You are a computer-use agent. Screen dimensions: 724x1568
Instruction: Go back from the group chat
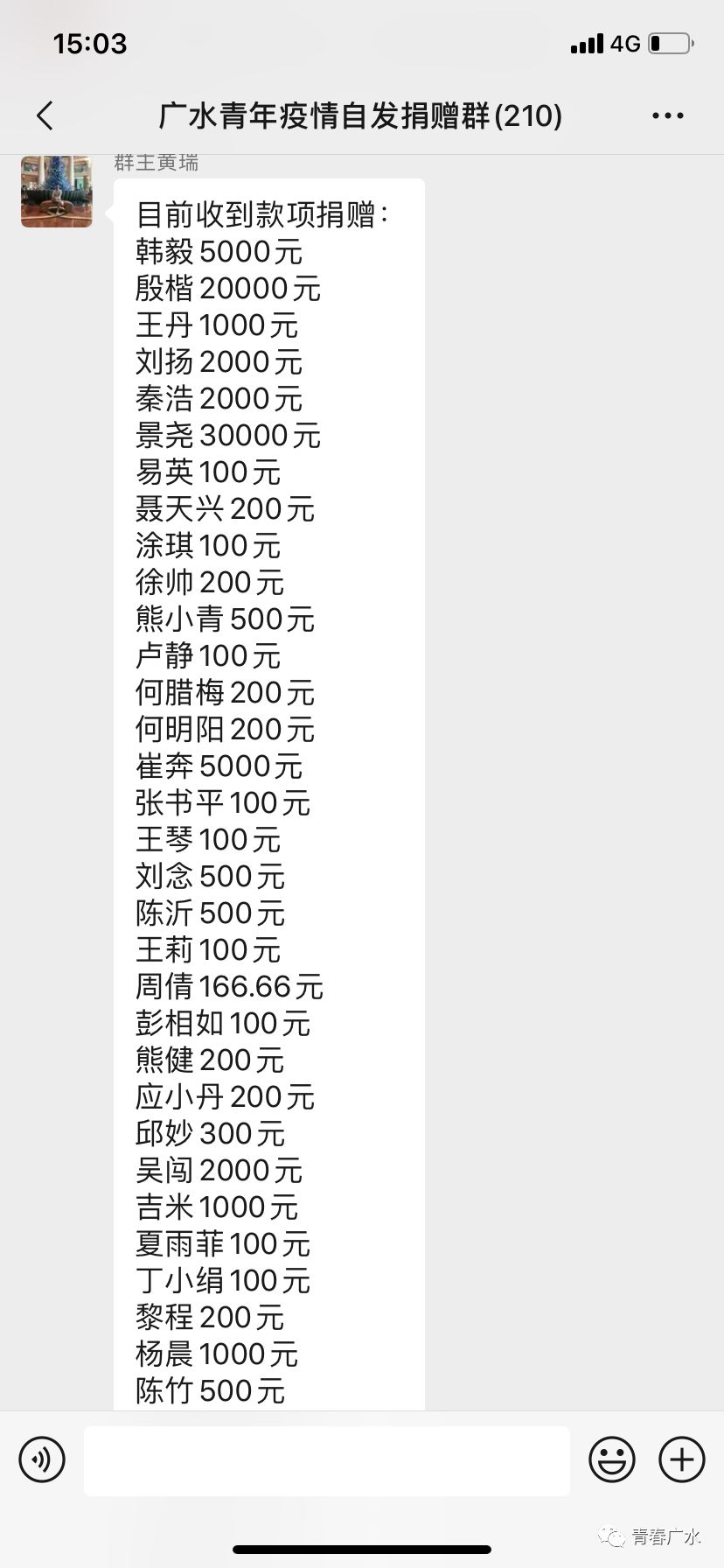click(45, 115)
